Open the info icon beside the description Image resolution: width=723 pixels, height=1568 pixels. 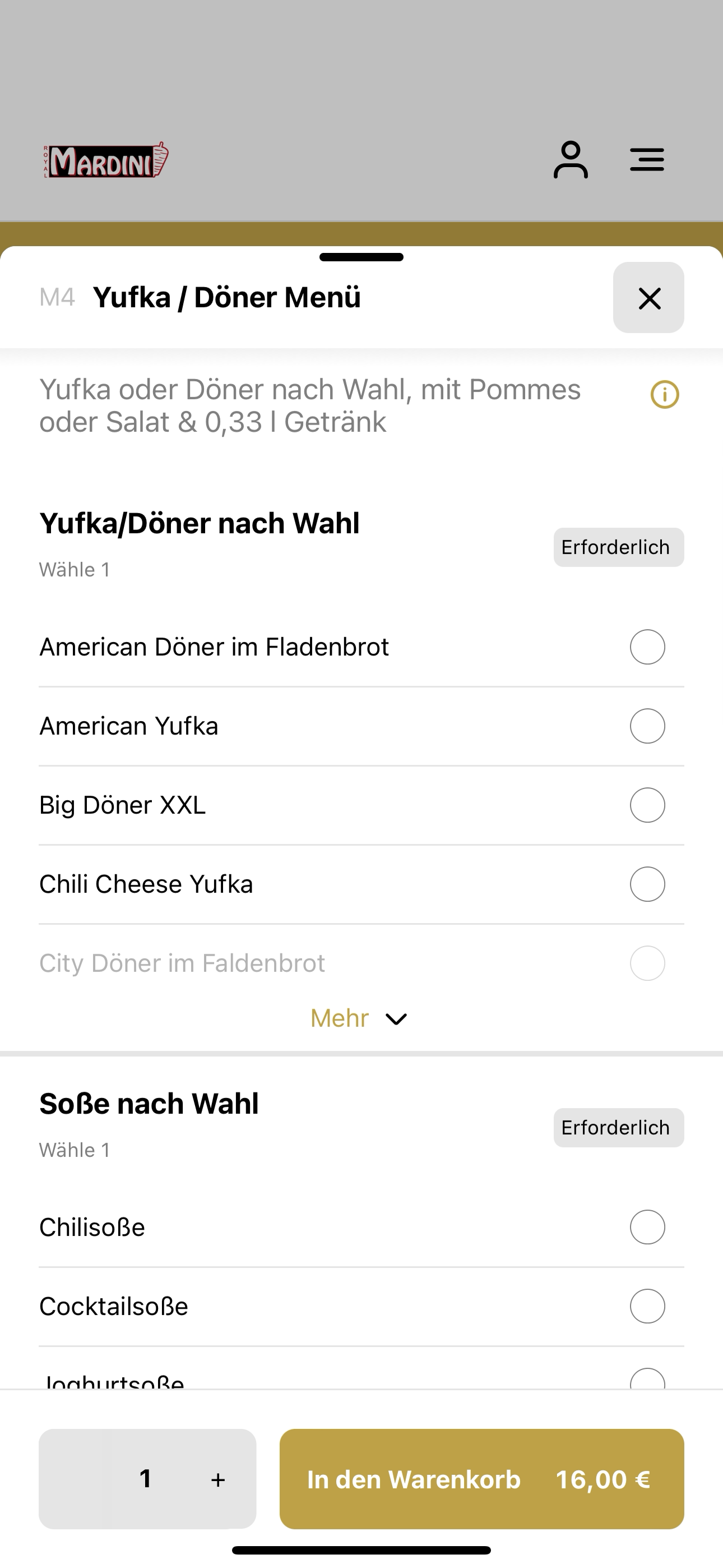[665, 394]
